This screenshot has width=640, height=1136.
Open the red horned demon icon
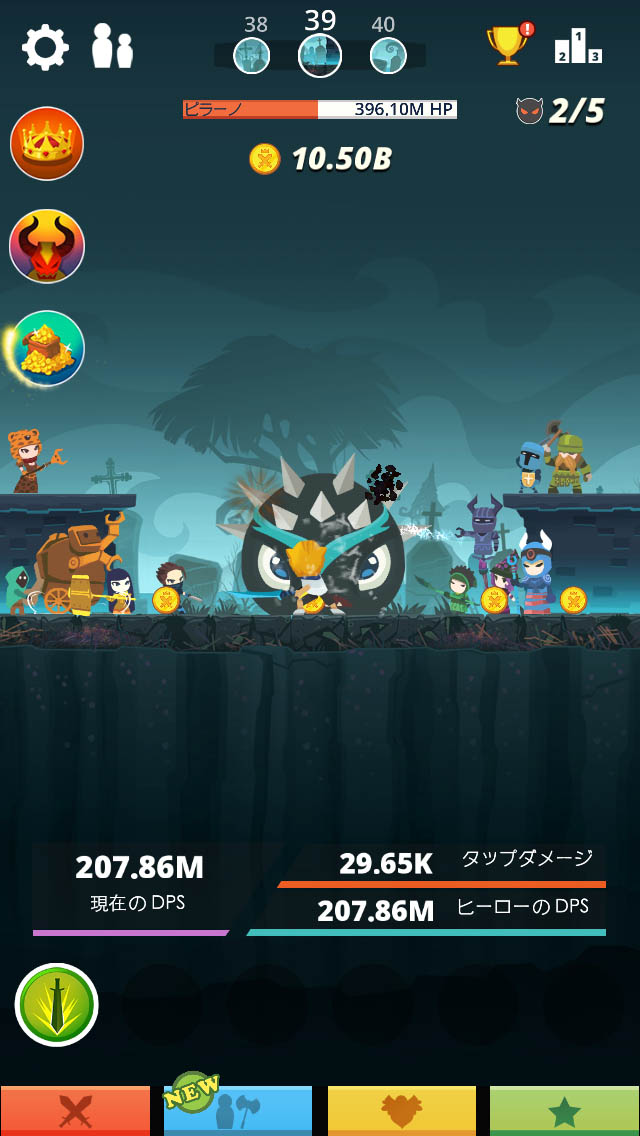click(47, 246)
